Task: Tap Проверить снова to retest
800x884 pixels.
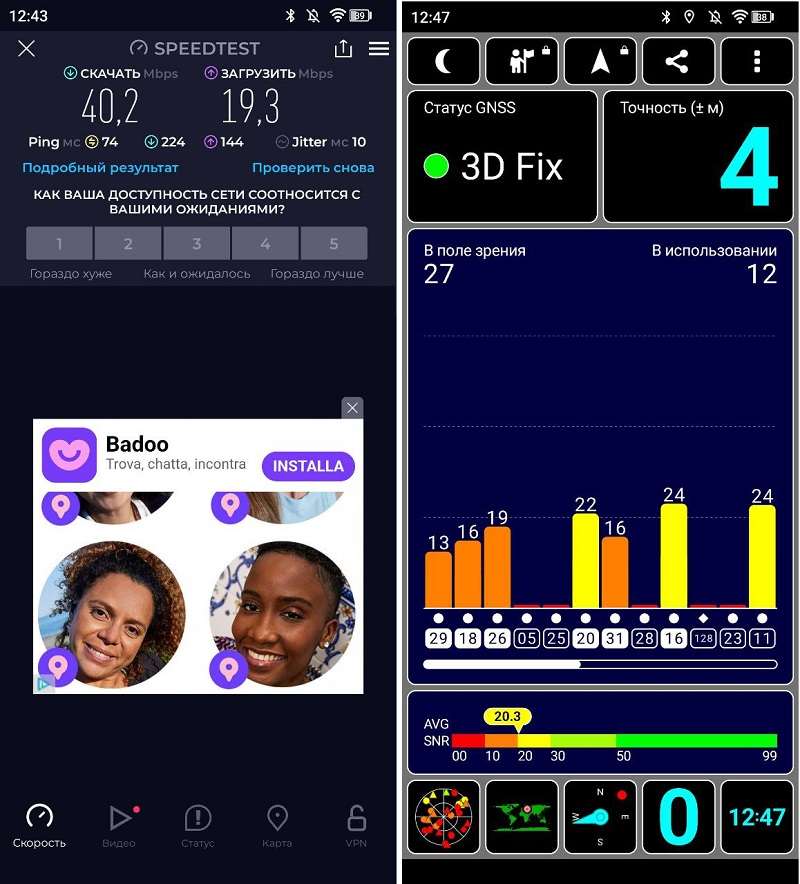Action: (x=313, y=168)
